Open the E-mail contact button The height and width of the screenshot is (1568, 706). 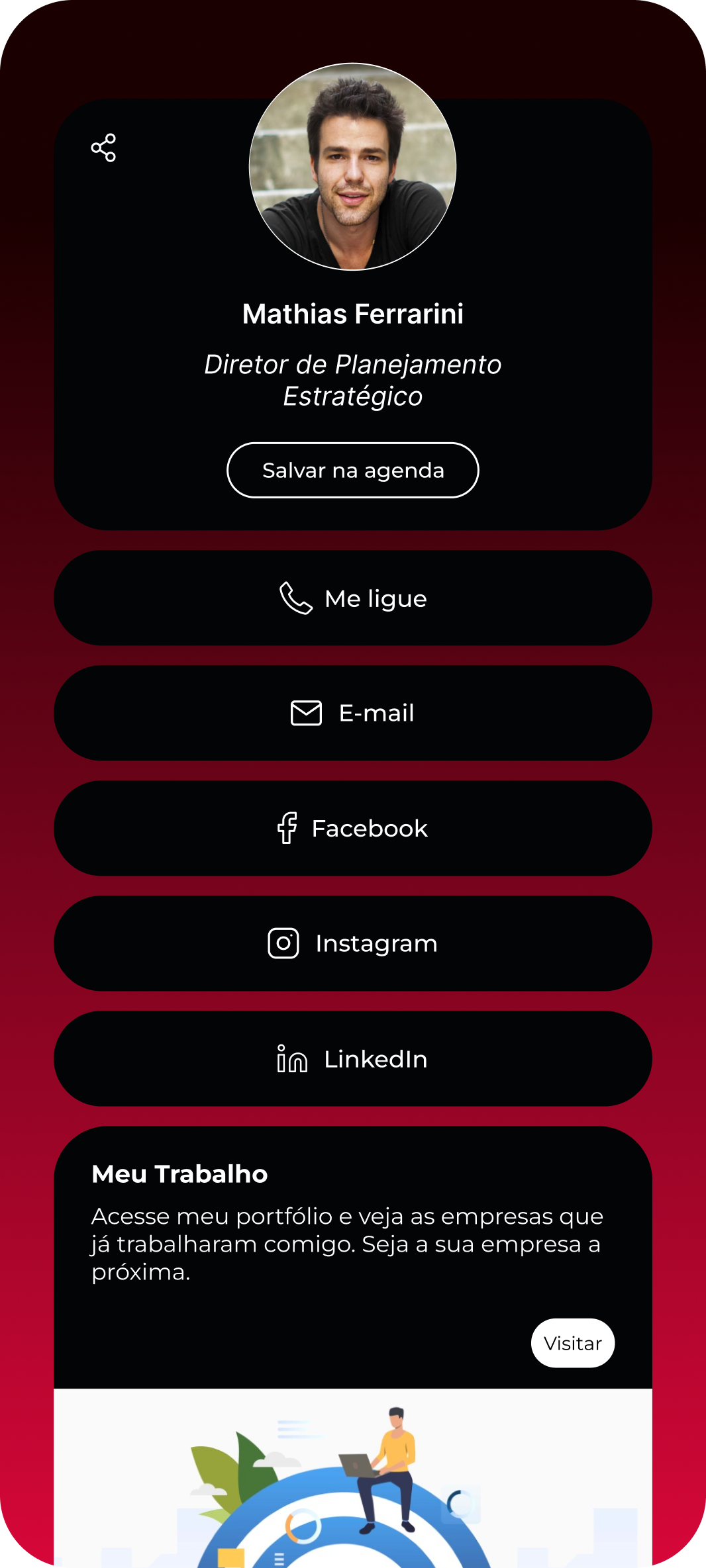pyautogui.click(x=352, y=713)
